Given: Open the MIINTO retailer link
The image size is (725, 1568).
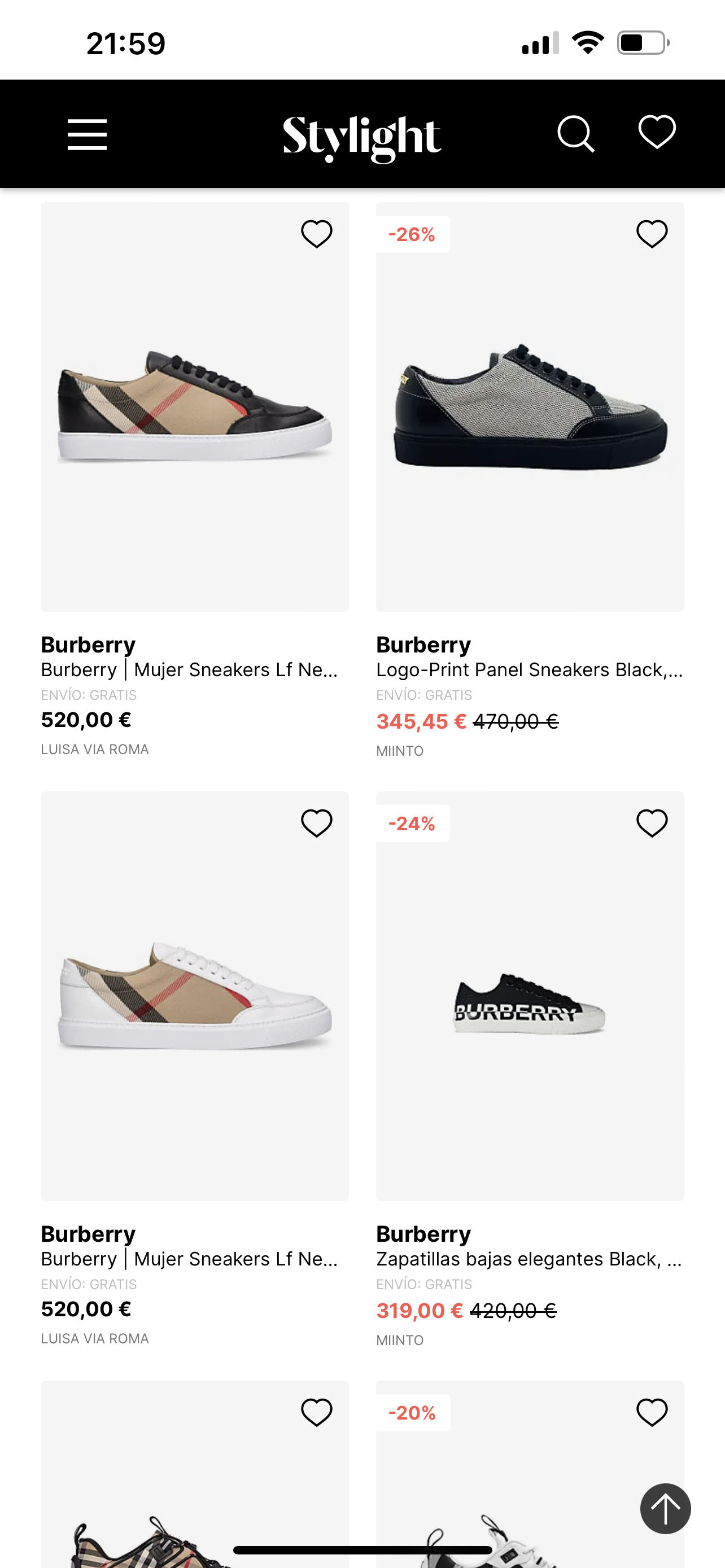Looking at the screenshot, I should pos(400,751).
